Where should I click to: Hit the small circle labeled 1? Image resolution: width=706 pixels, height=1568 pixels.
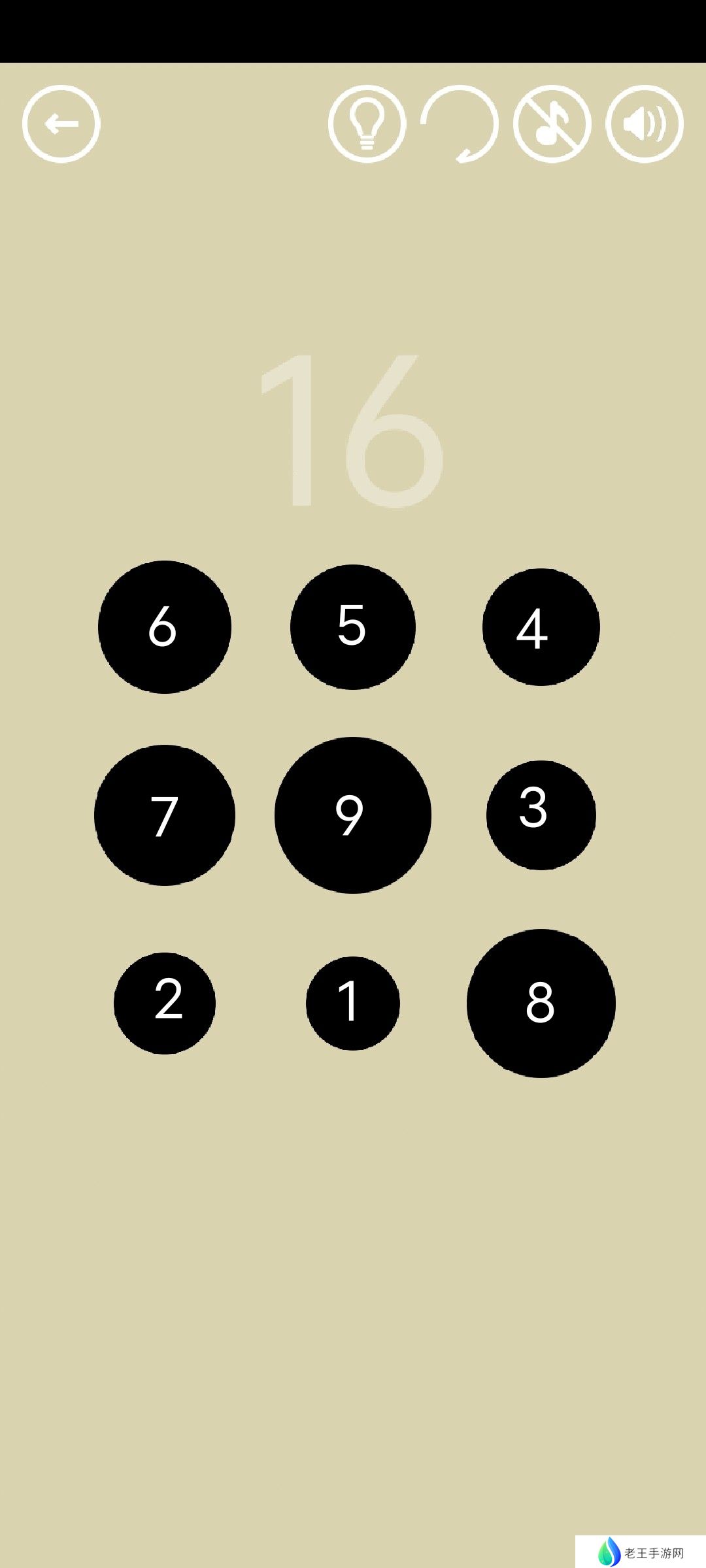pos(353,1003)
